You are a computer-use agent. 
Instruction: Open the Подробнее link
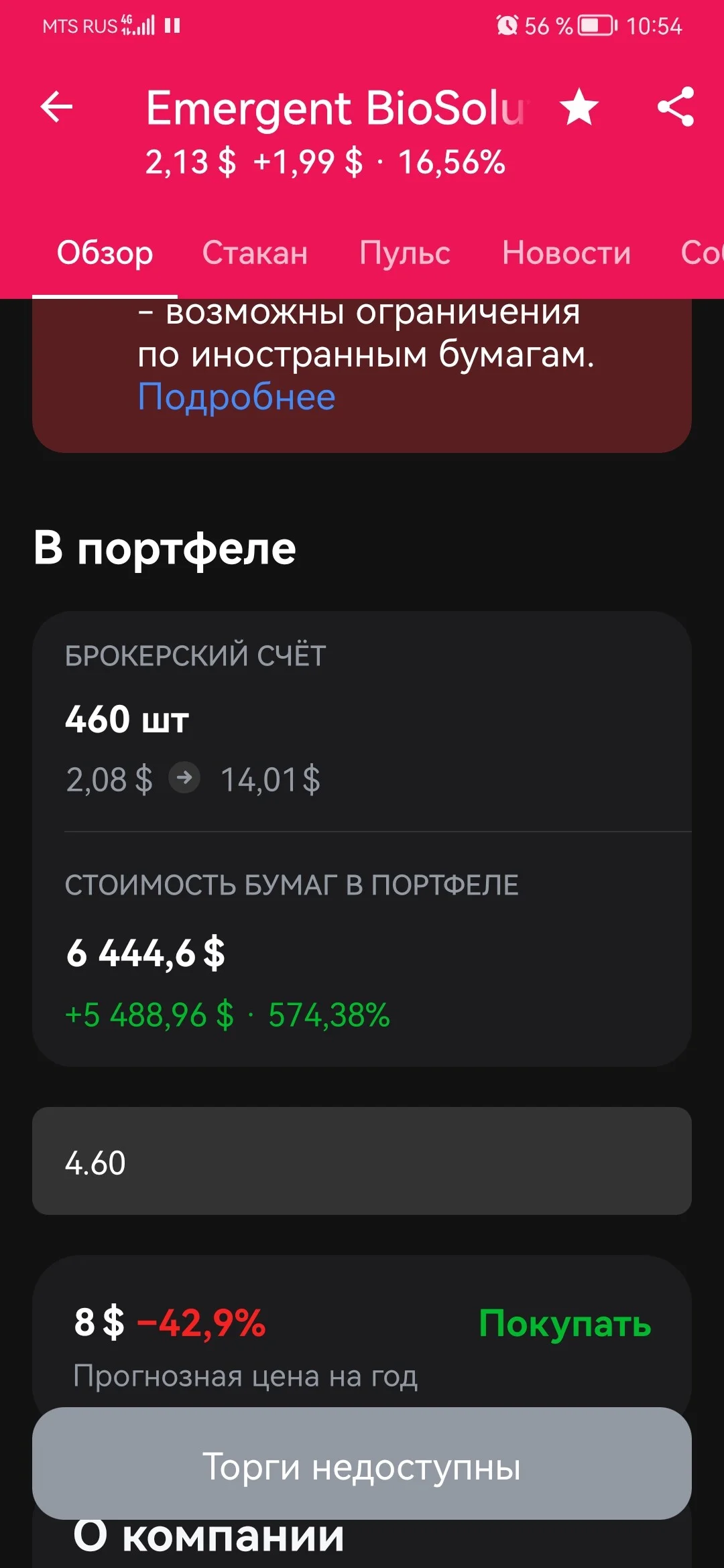(x=236, y=397)
